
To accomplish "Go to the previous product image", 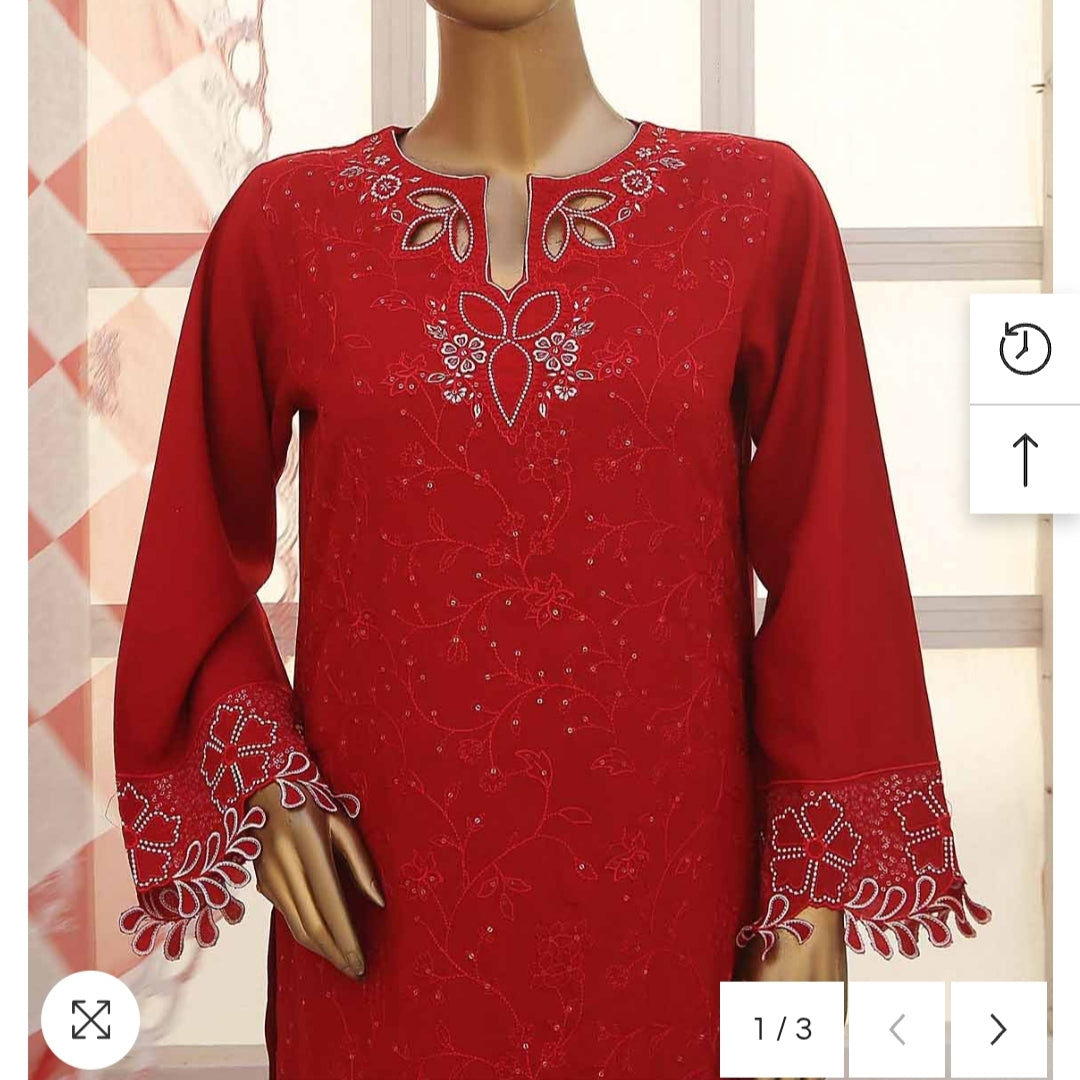I will 897,1029.
